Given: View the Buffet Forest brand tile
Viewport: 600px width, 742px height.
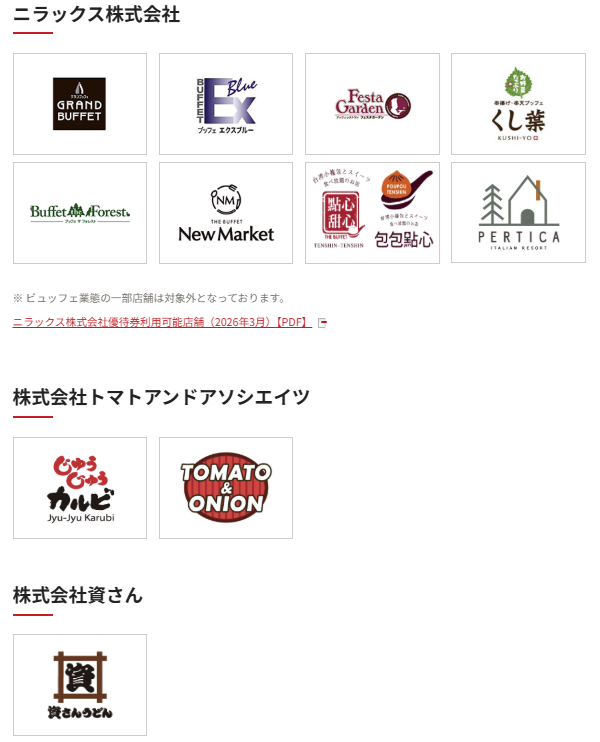Looking at the screenshot, I should pos(80,213).
